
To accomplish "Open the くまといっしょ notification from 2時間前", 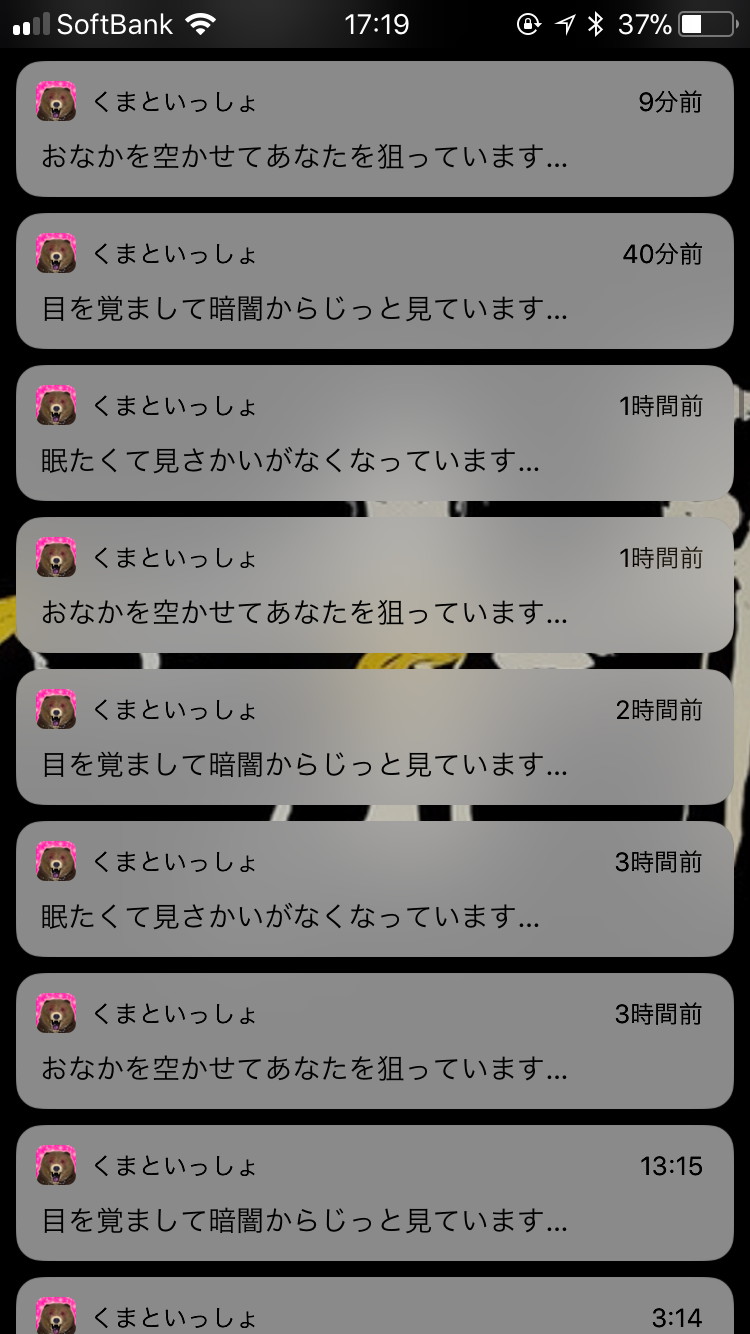I will (x=375, y=737).
